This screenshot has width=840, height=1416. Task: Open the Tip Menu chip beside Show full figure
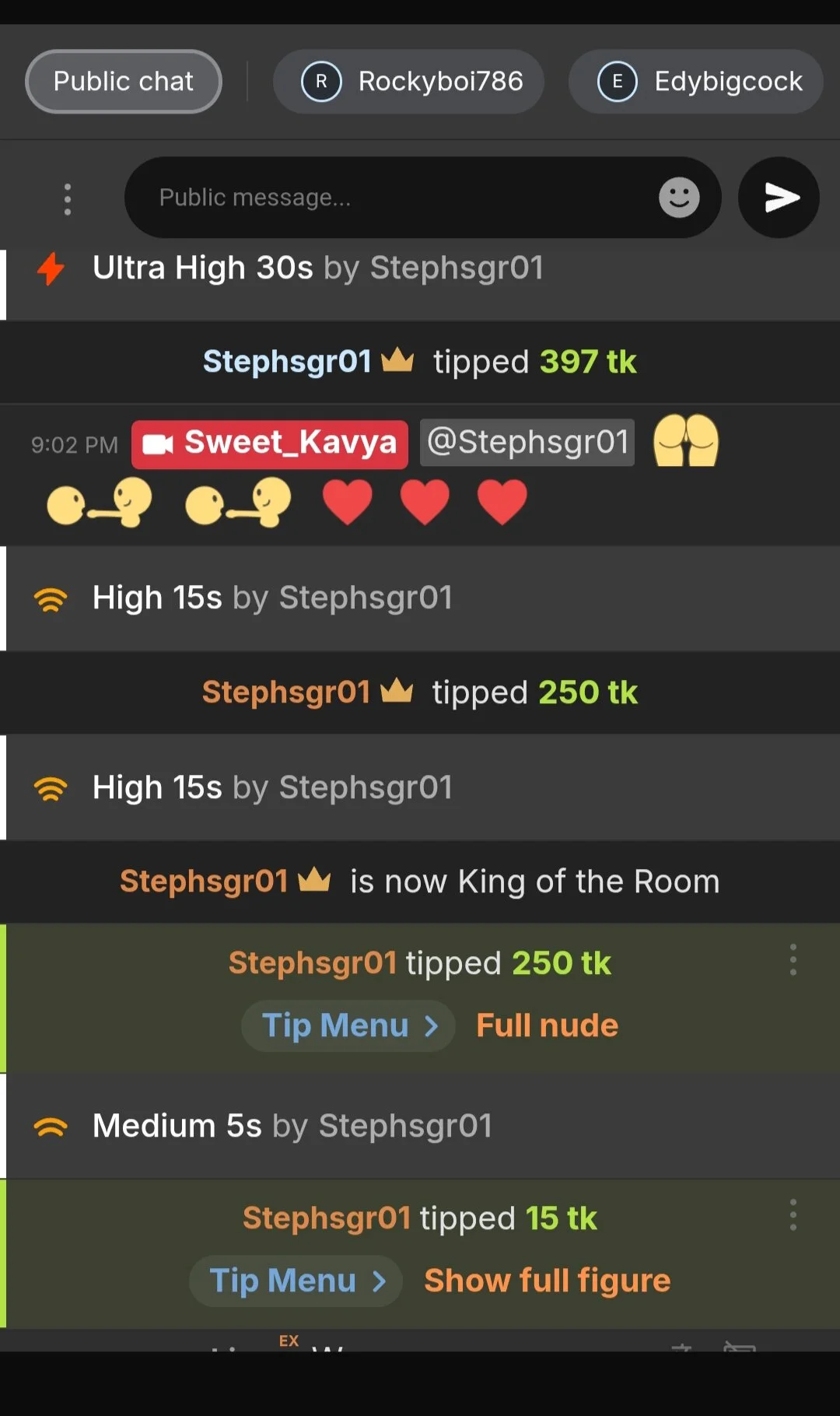tap(296, 1281)
